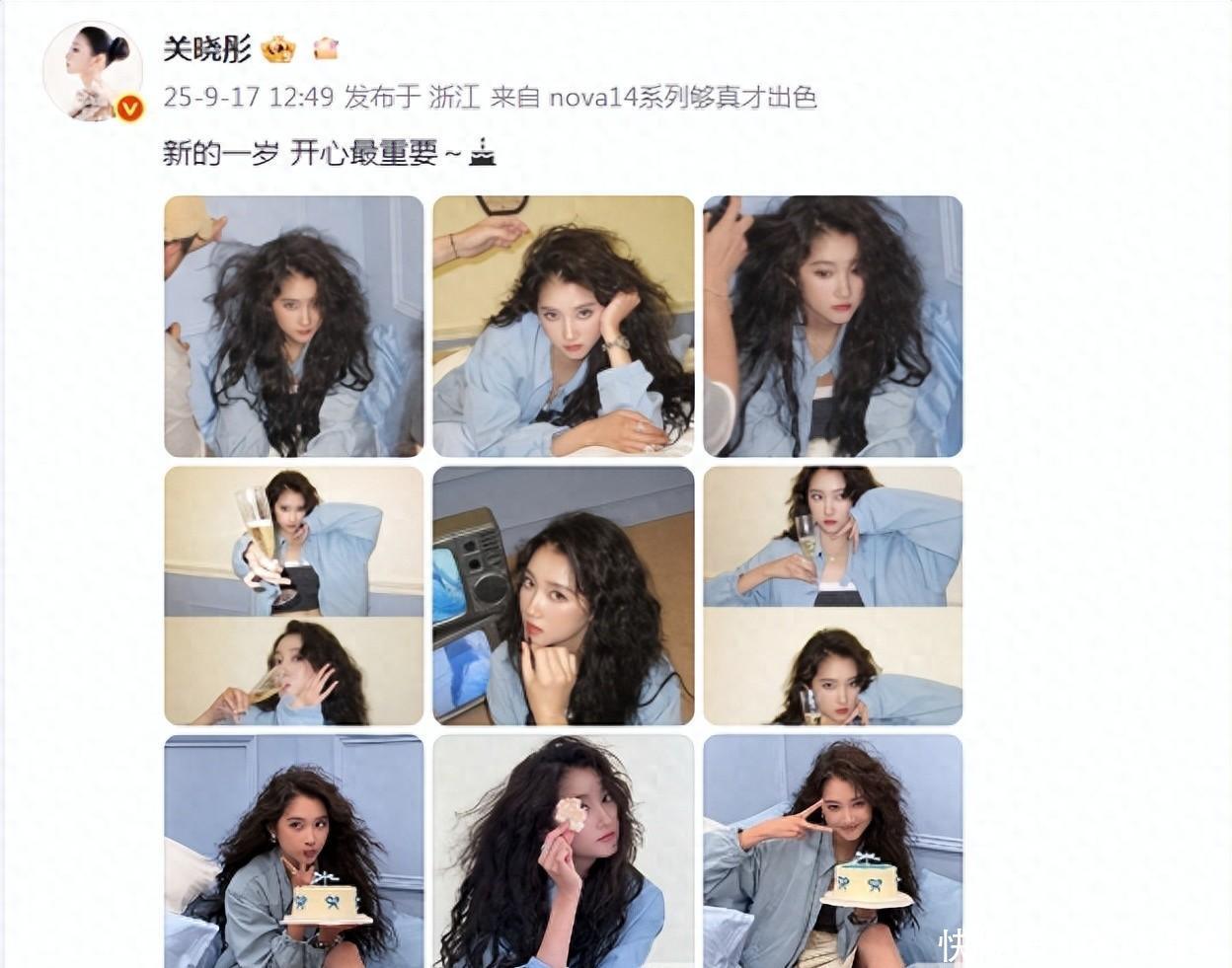1232x968 pixels.
Task: Open first photo with hands styling messy hair
Action: pos(293,326)
